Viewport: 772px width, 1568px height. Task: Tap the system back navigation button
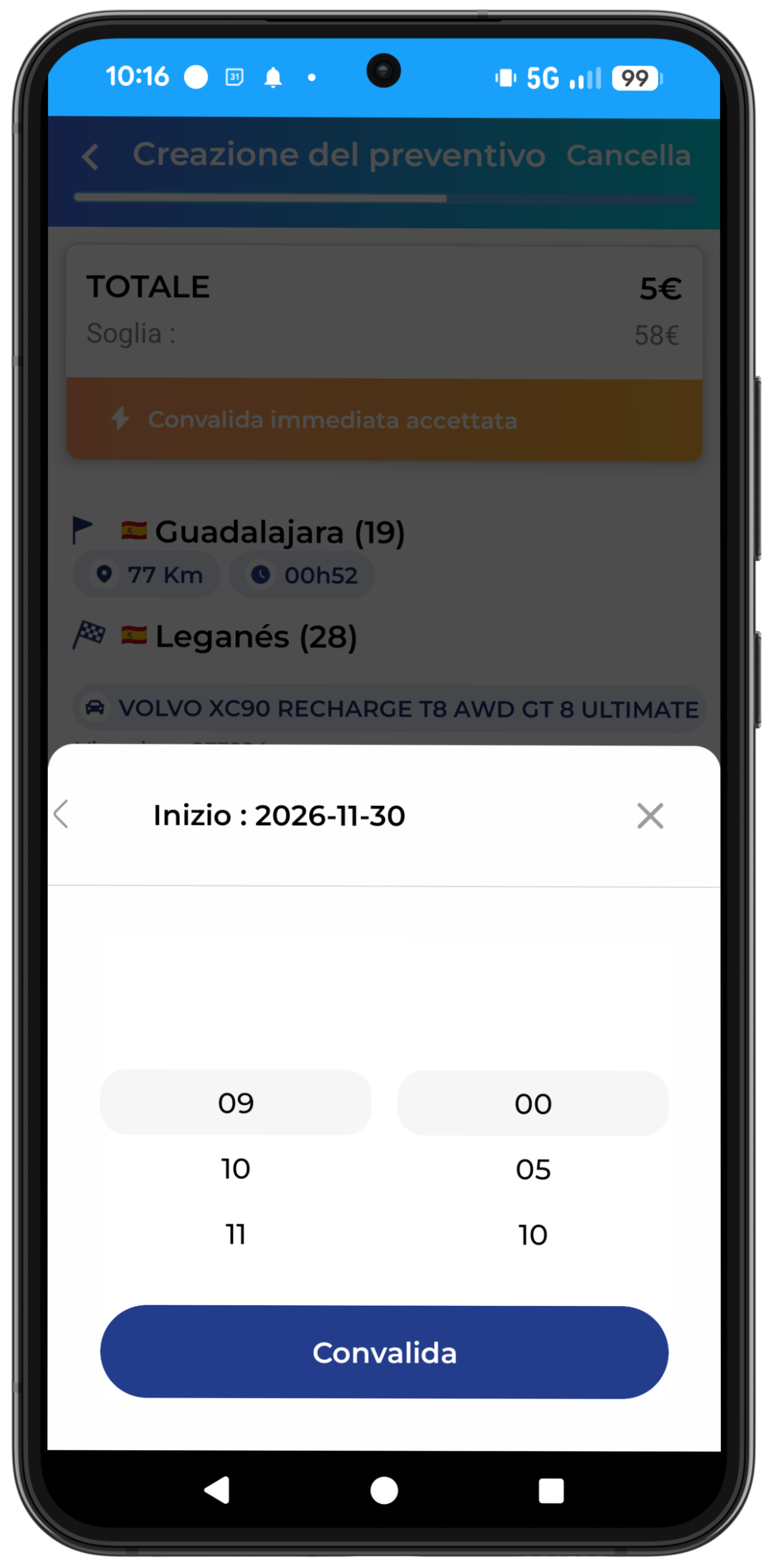217,1491
